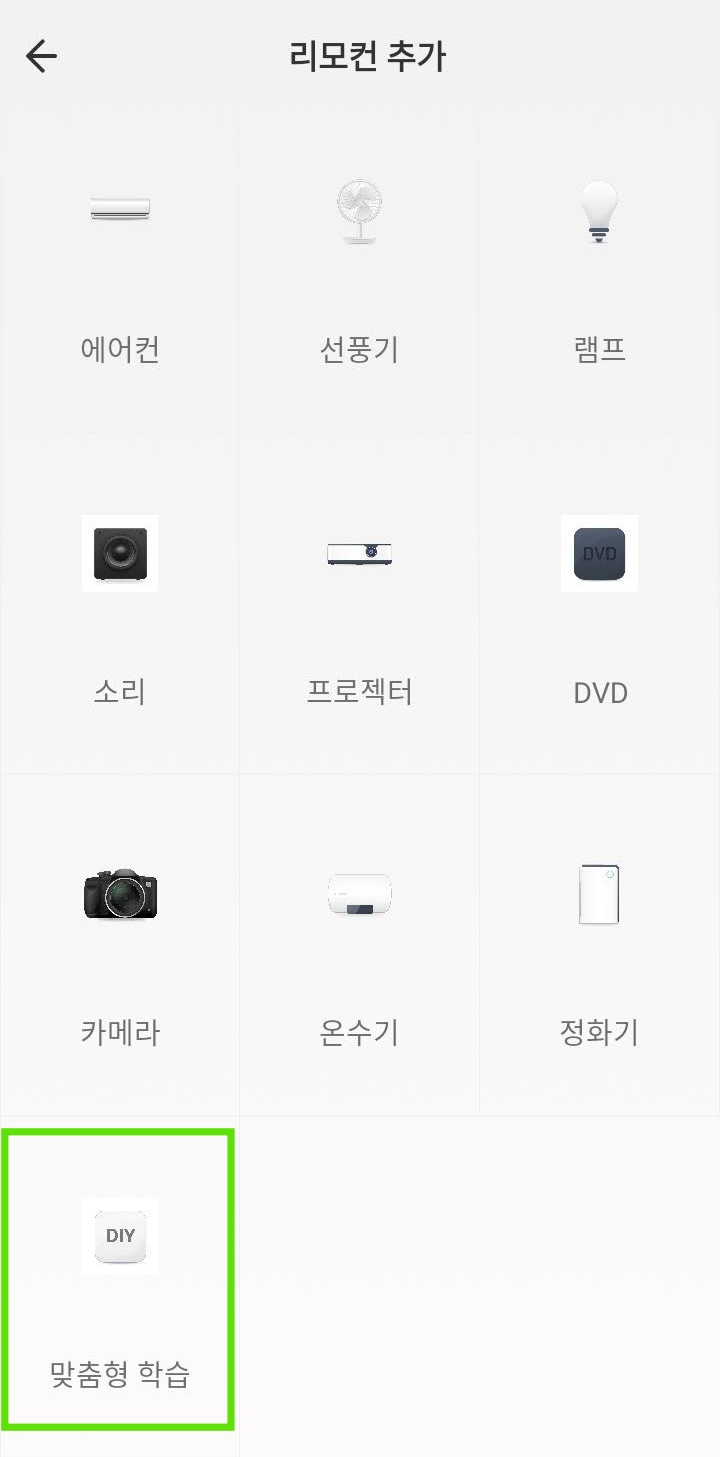This screenshot has width=720, height=1457.
Task: Select the camera (카메라) icon
Action: point(120,894)
